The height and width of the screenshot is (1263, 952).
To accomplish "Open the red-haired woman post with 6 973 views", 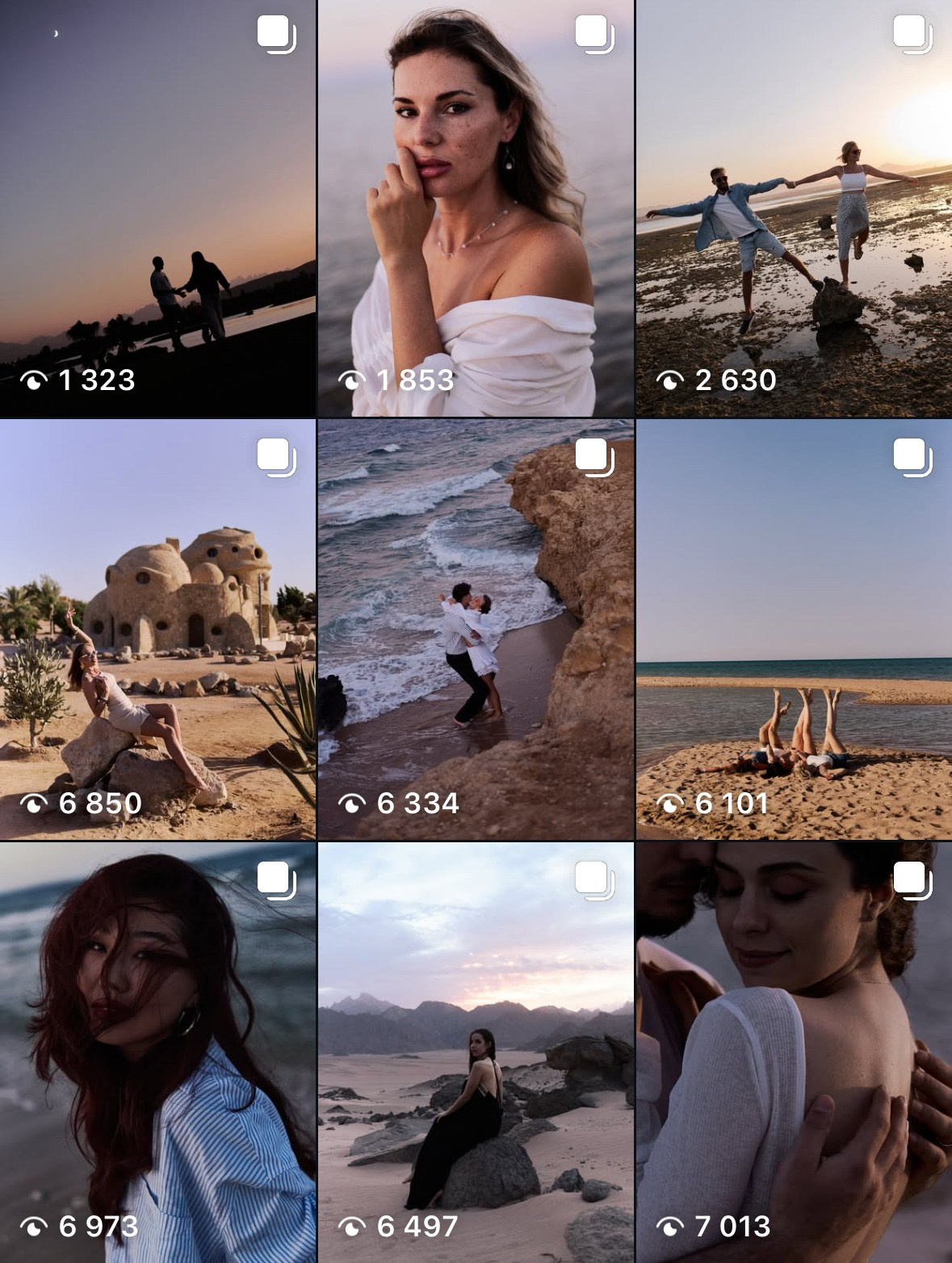I will [x=157, y=1051].
